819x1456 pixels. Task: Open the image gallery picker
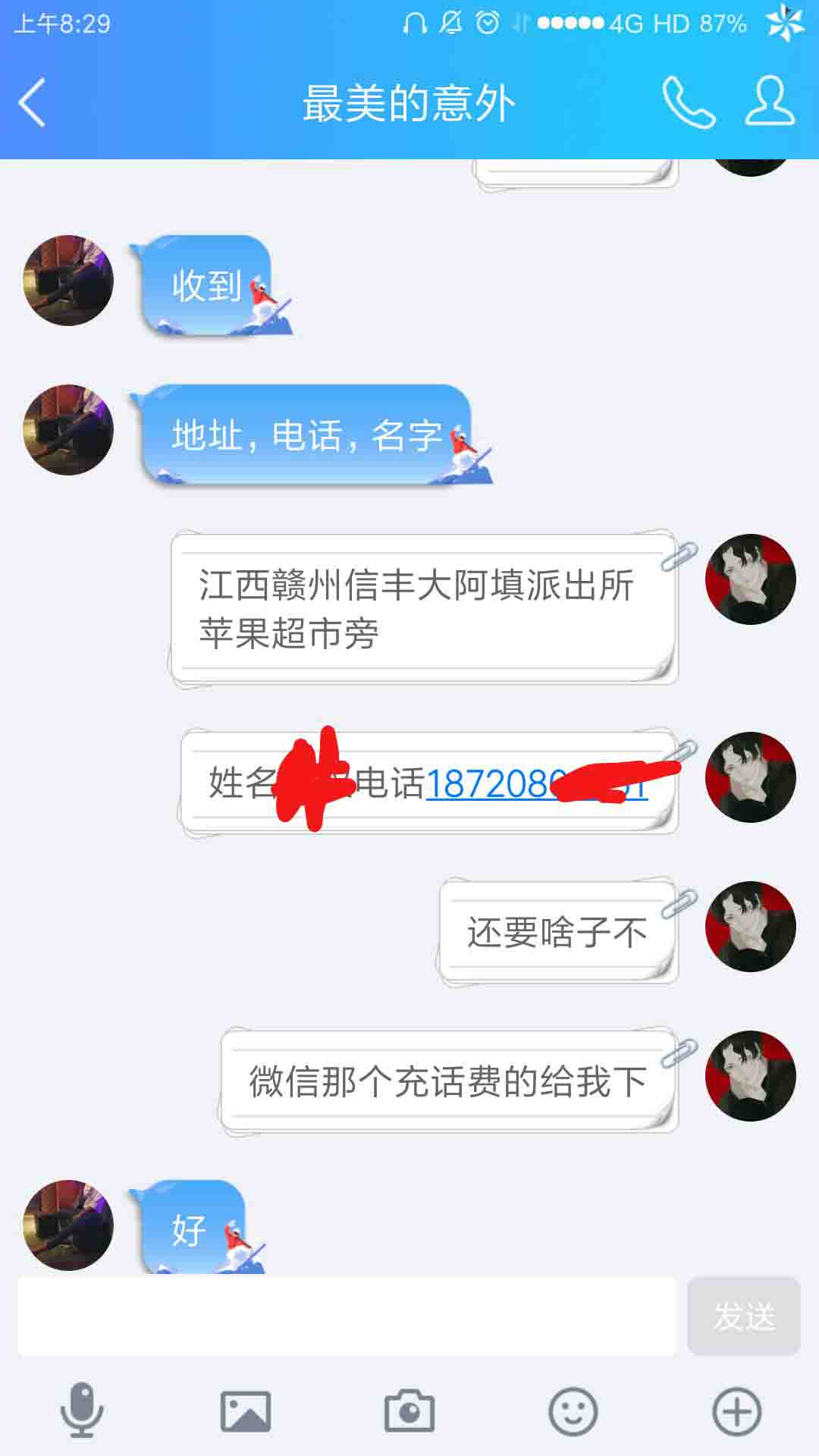click(x=246, y=1411)
